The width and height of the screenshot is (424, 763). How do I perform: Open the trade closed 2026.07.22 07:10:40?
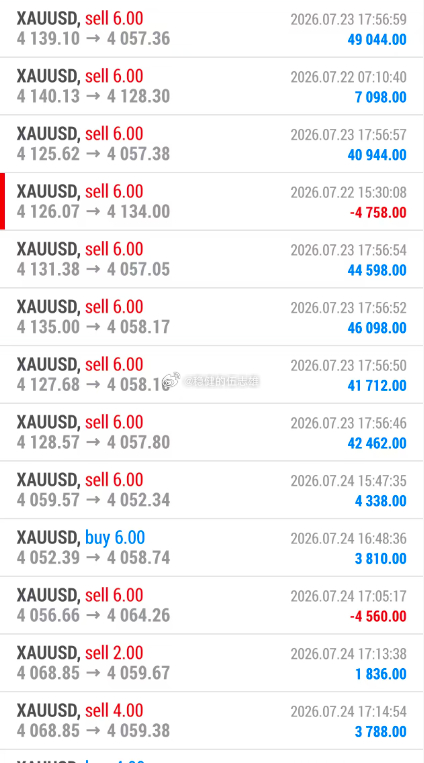[212, 86]
